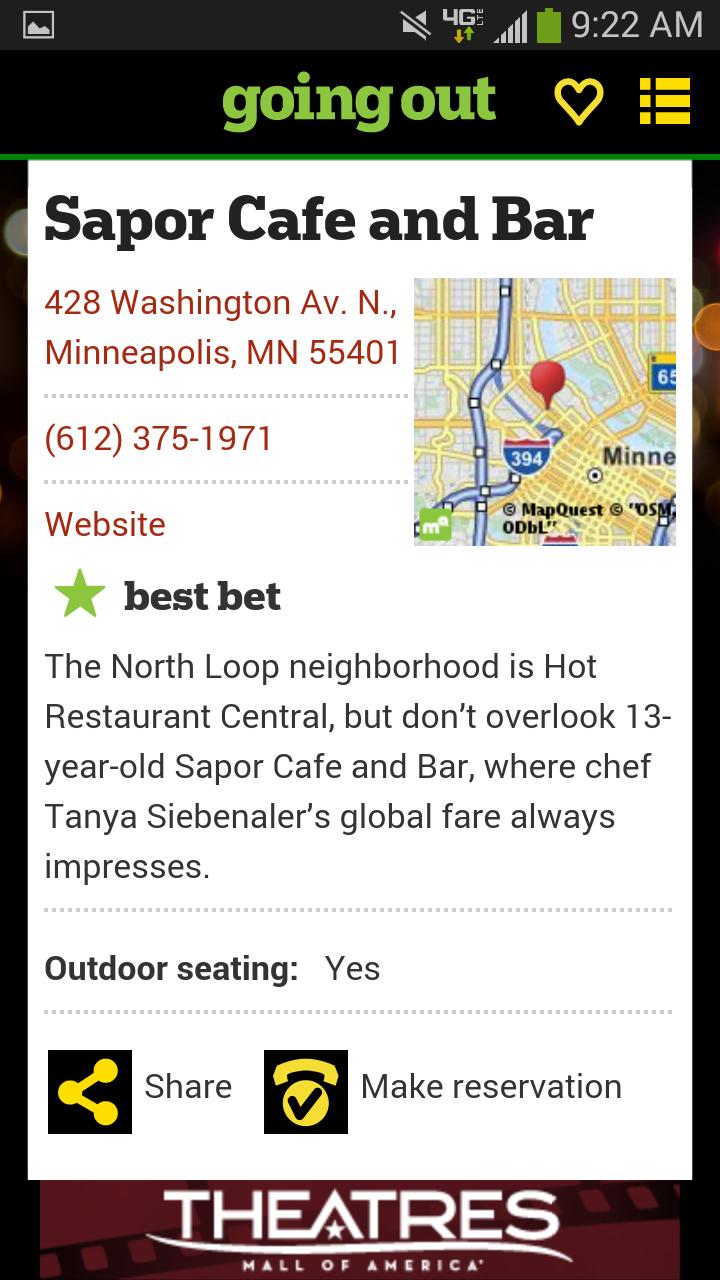The width and height of the screenshot is (720, 1280).
Task: Call the (612) 375-1971 phone number
Action: point(158,439)
